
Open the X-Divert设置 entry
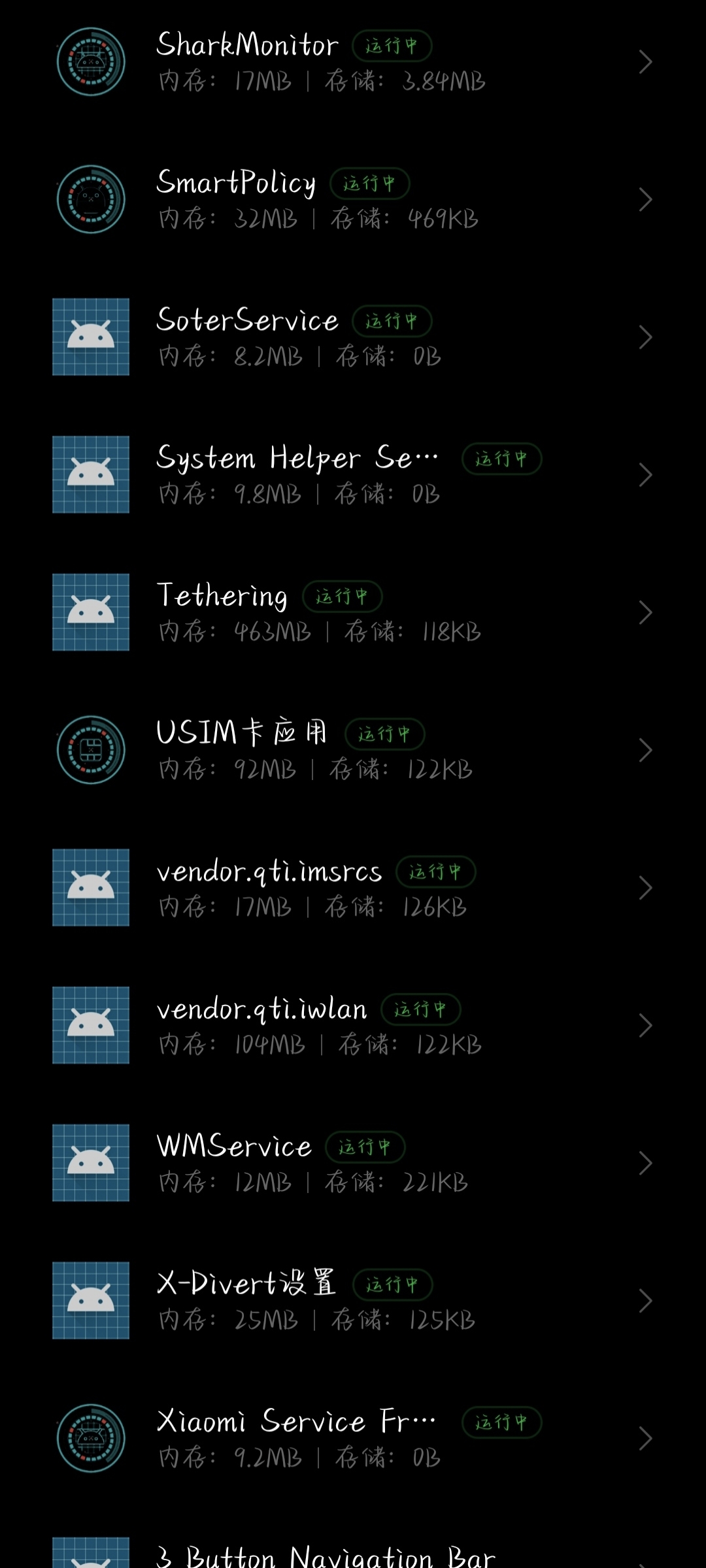pyautogui.click(x=353, y=1301)
